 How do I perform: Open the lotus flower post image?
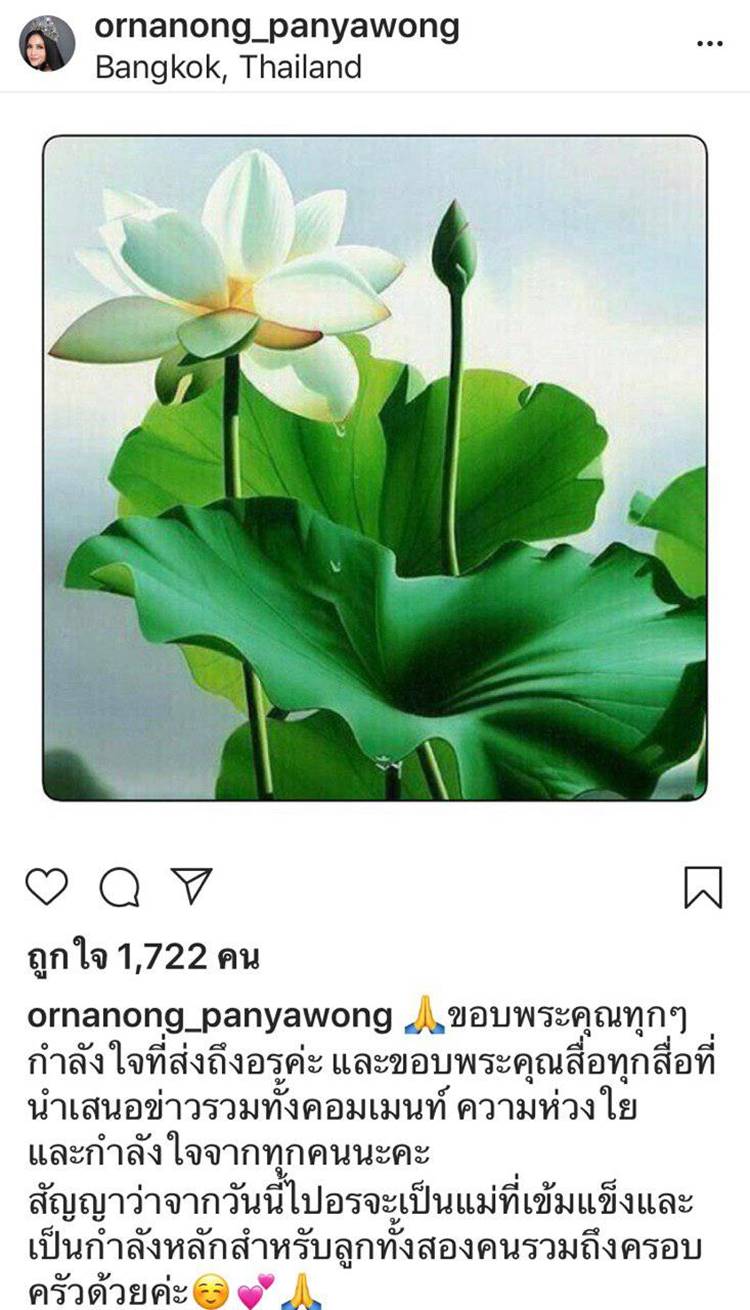click(375, 468)
